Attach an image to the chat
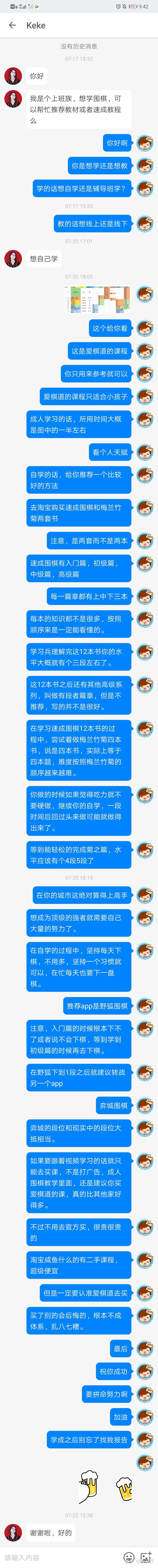The width and height of the screenshot is (158, 1568). point(146,1557)
